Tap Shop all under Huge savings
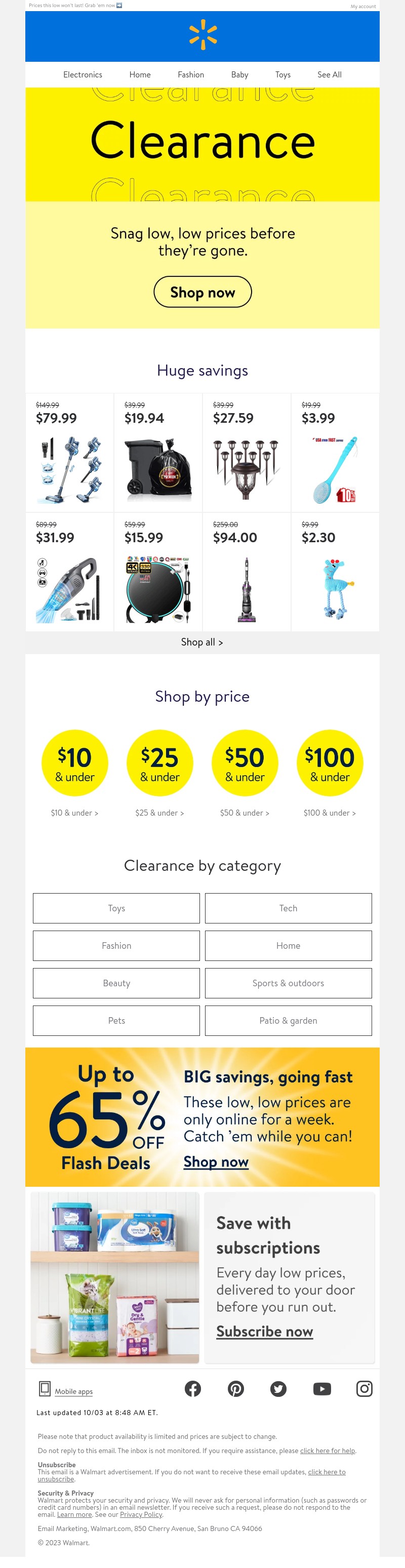Screen dimensions: 405x1568 (x=202, y=642)
